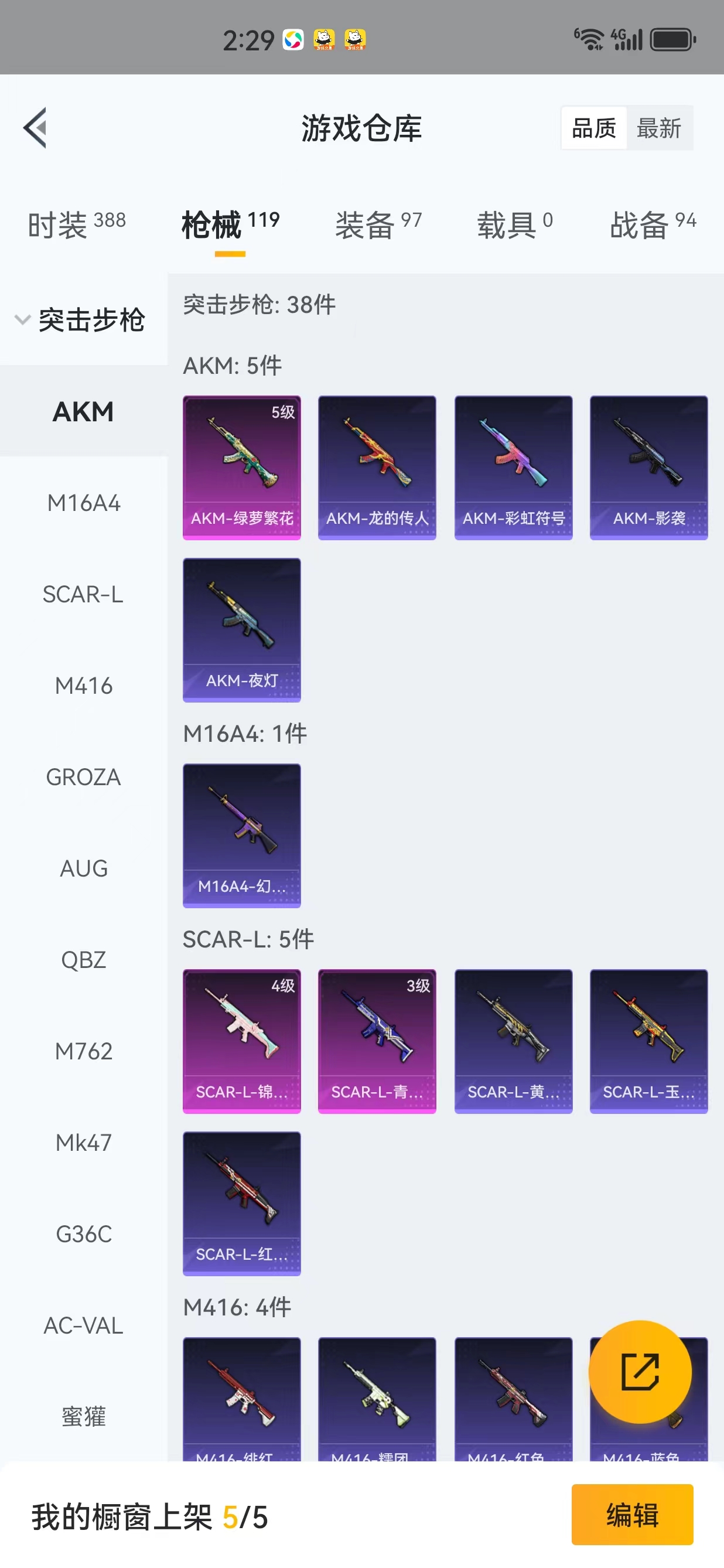Switch to the 装备 tab
Viewport: 724px width, 1568px height.
coord(378,224)
